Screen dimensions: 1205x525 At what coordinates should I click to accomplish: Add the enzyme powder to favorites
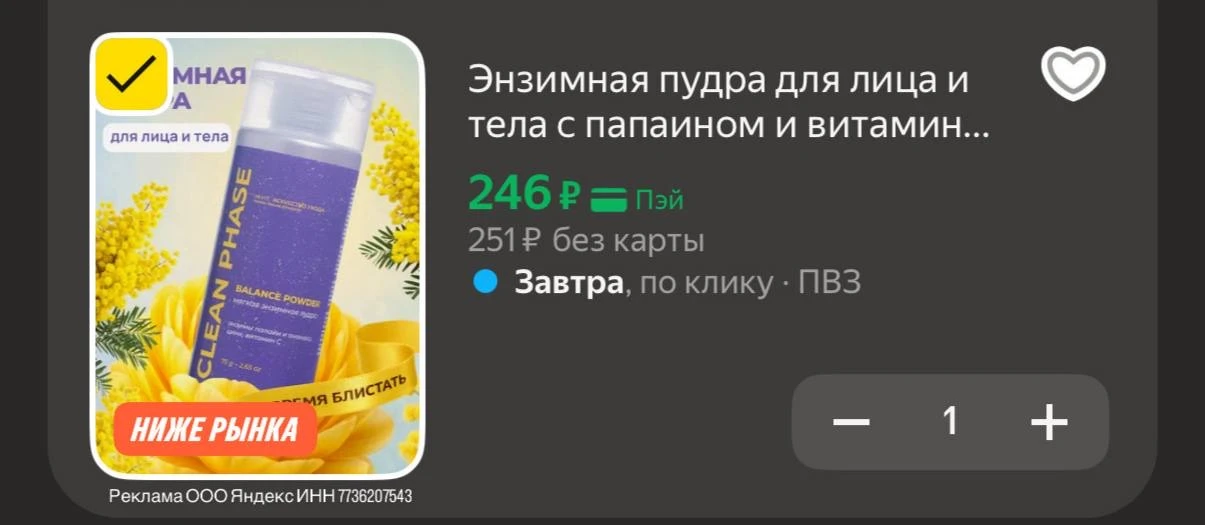point(1072,73)
